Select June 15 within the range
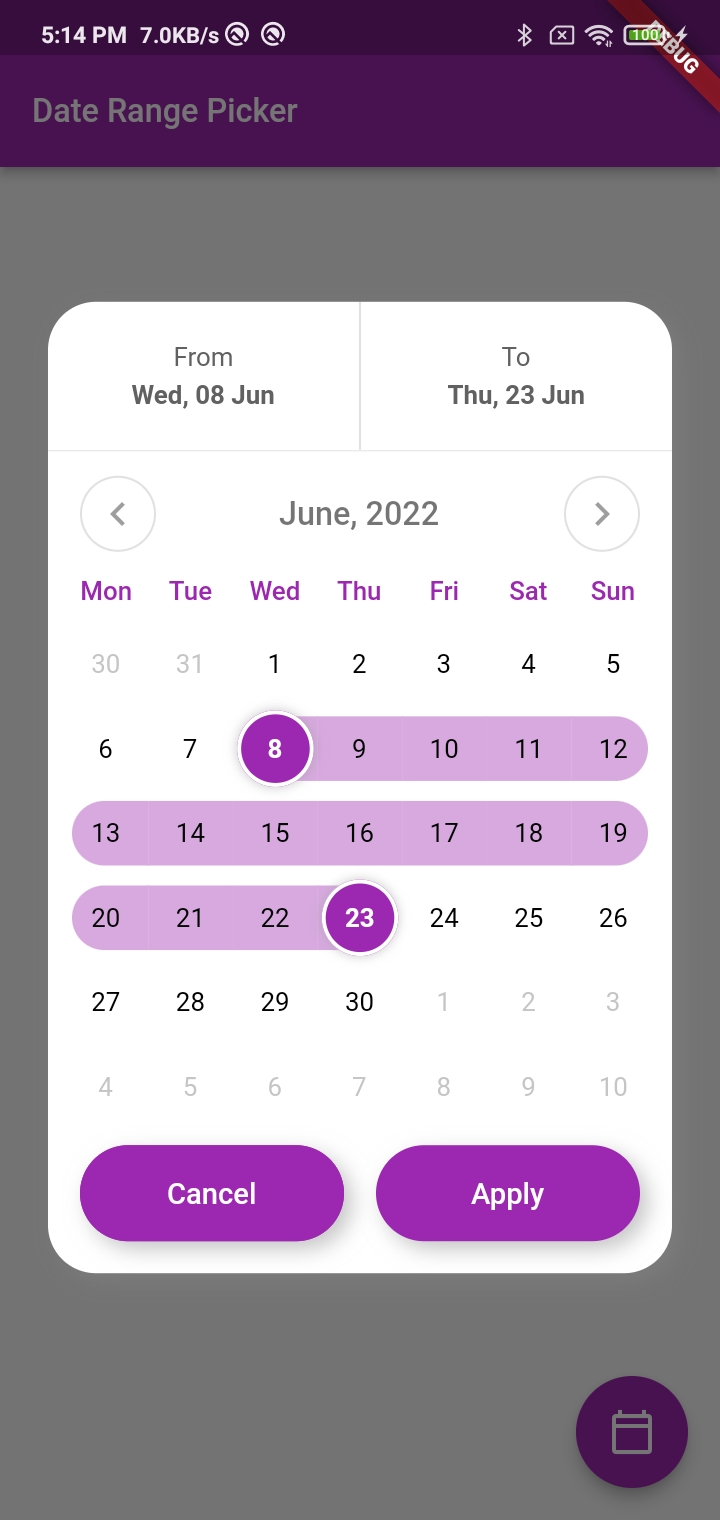Viewport: 720px width, 1520px height. [275, 833]
